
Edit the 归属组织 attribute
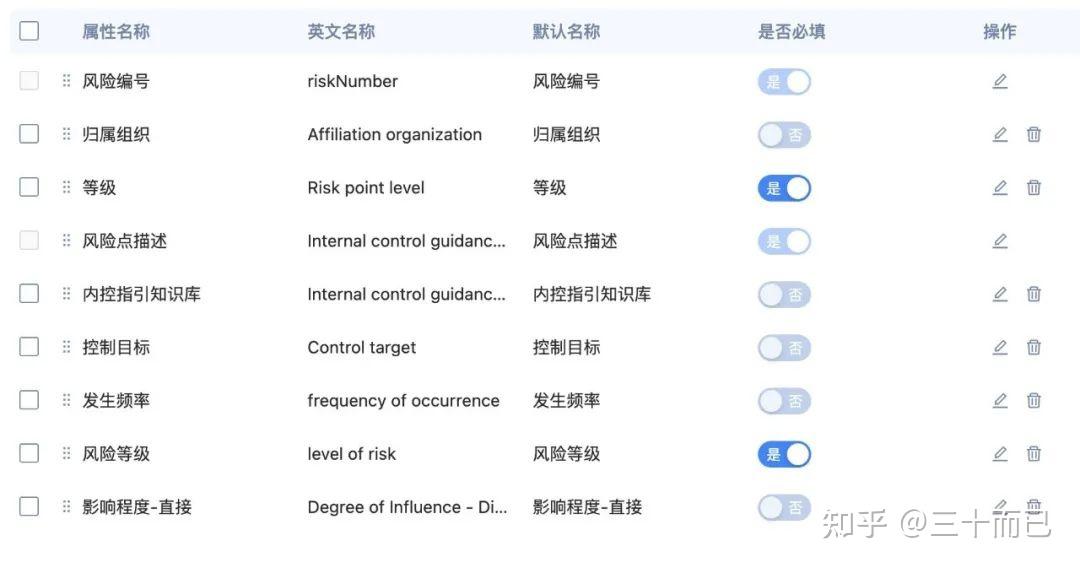coord(1000,134)
